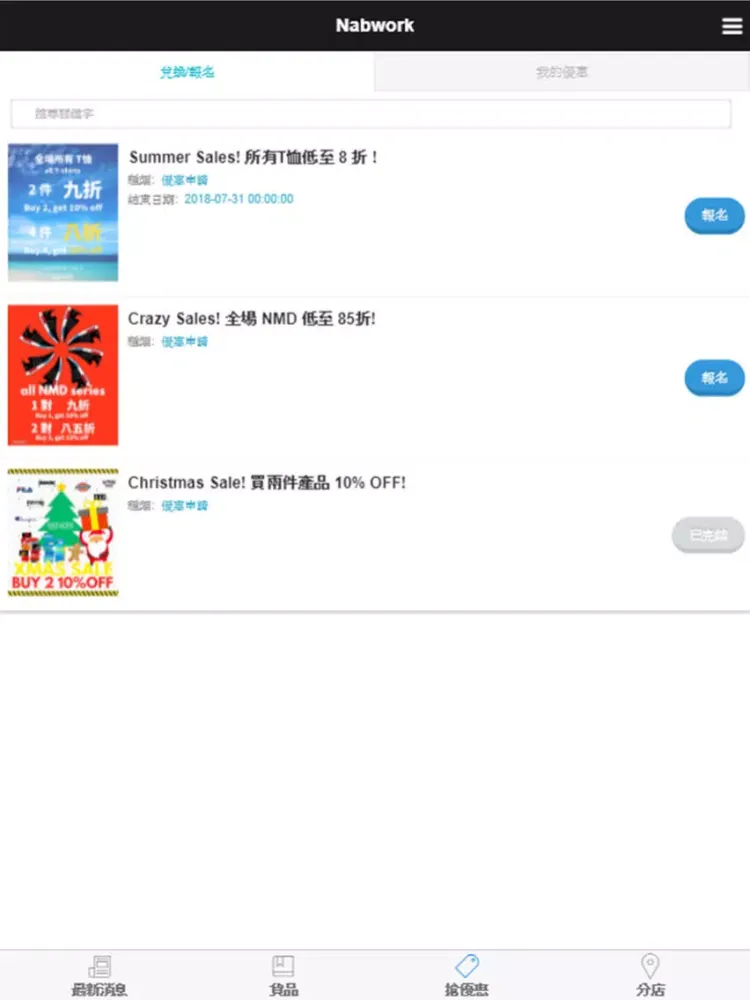Switch to the 我的優惠 tab
The height and width of the screenshot is (1000, 750).
pos(561,72)
